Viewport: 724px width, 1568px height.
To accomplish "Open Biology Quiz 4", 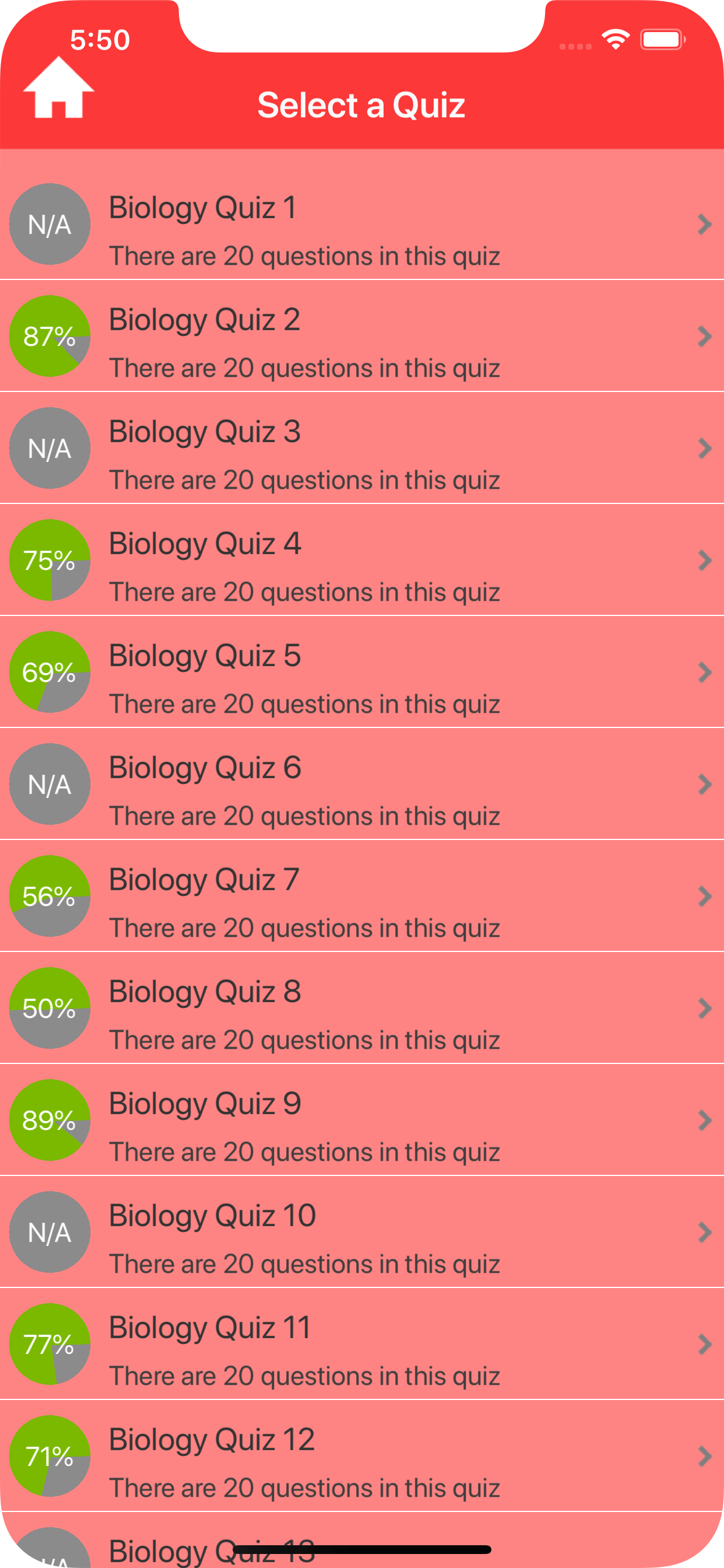I will pyautogui.click(x=362, y=560).
